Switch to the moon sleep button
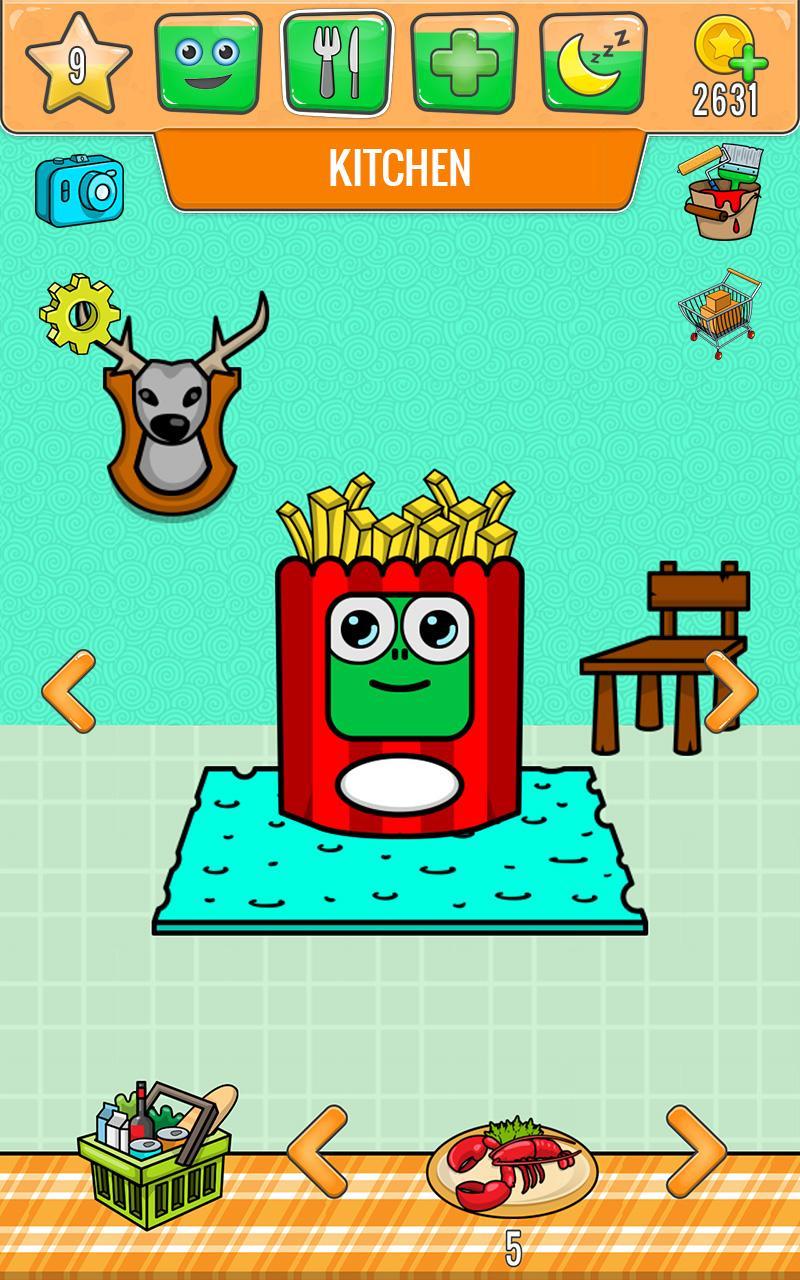The height and width of the screenshot is (1280, 800). [594, 64]
